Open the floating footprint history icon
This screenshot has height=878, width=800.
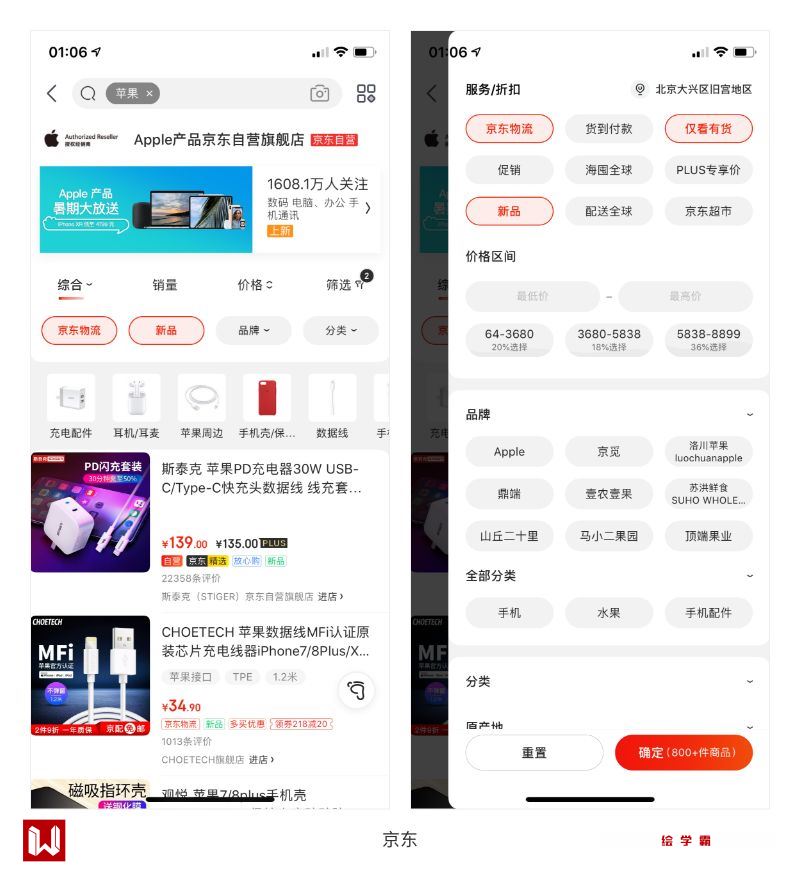(x=357, y=690)
